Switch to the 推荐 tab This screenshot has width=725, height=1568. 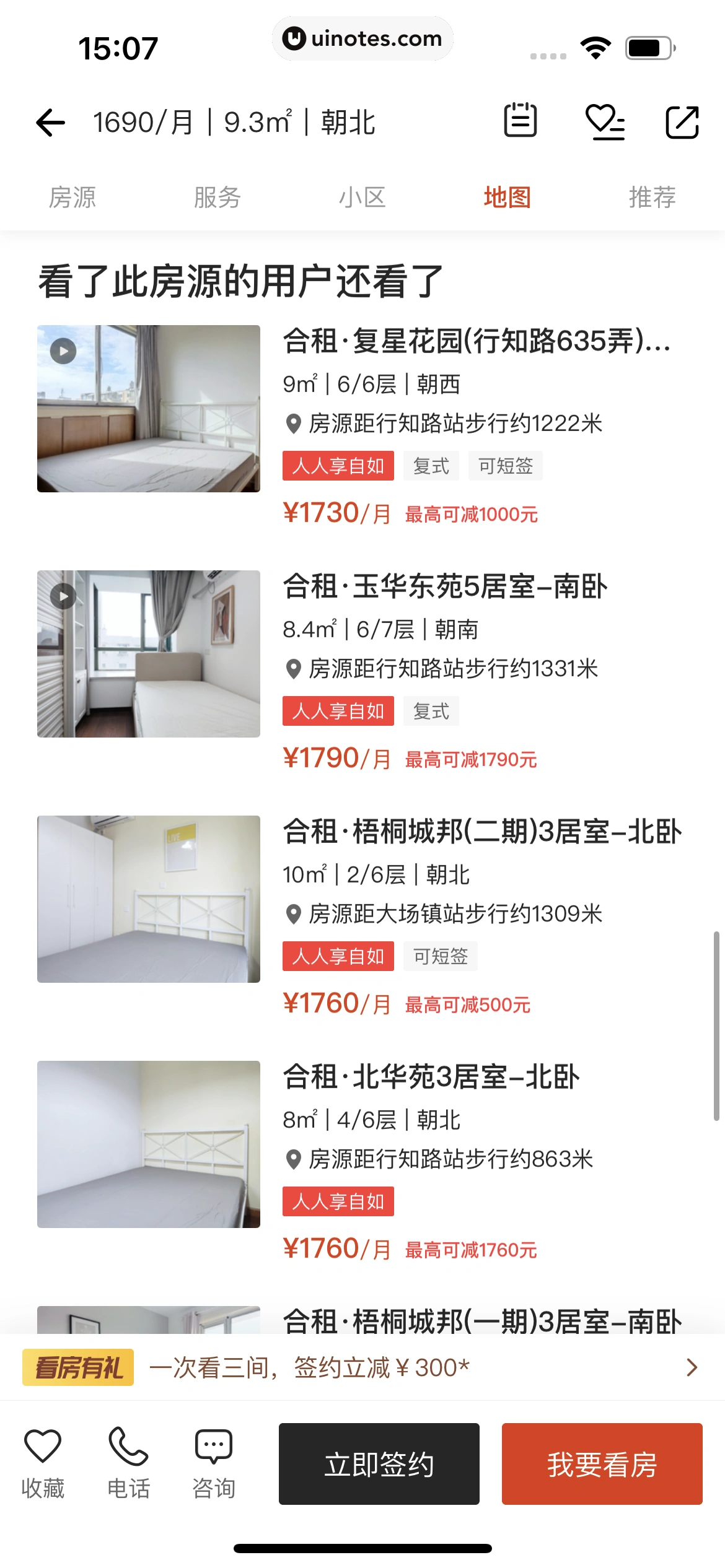coord(652,197)
